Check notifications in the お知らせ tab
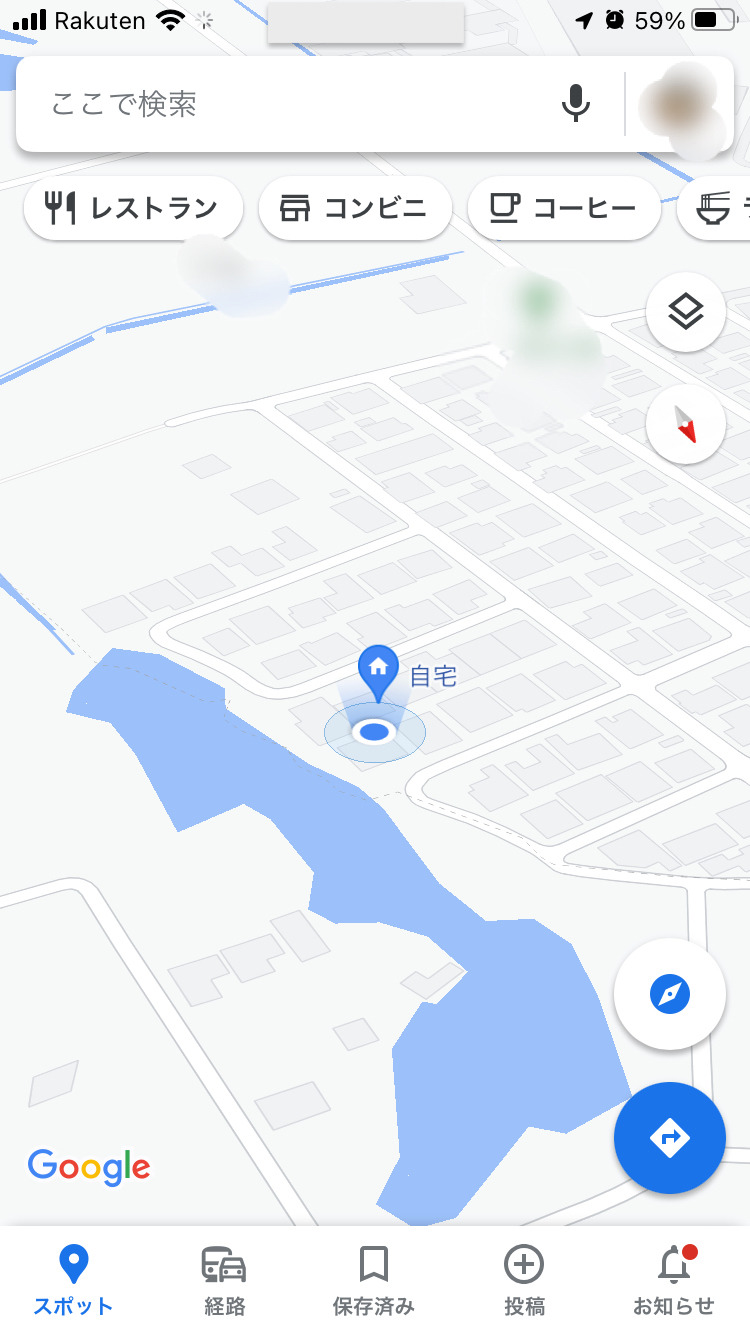 coord(675,1280)
